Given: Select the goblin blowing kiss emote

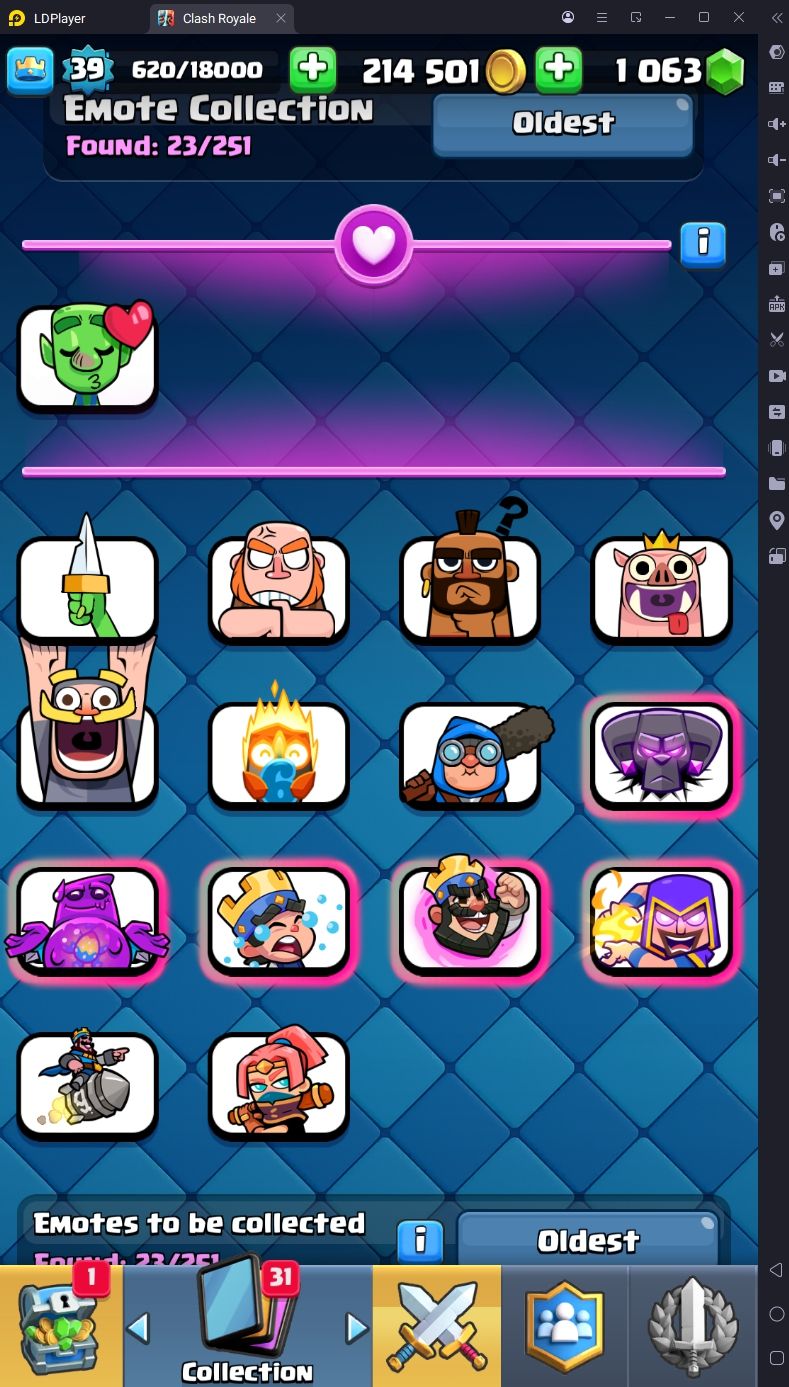Looking at the screenshot, I should (x=88, y=357).
